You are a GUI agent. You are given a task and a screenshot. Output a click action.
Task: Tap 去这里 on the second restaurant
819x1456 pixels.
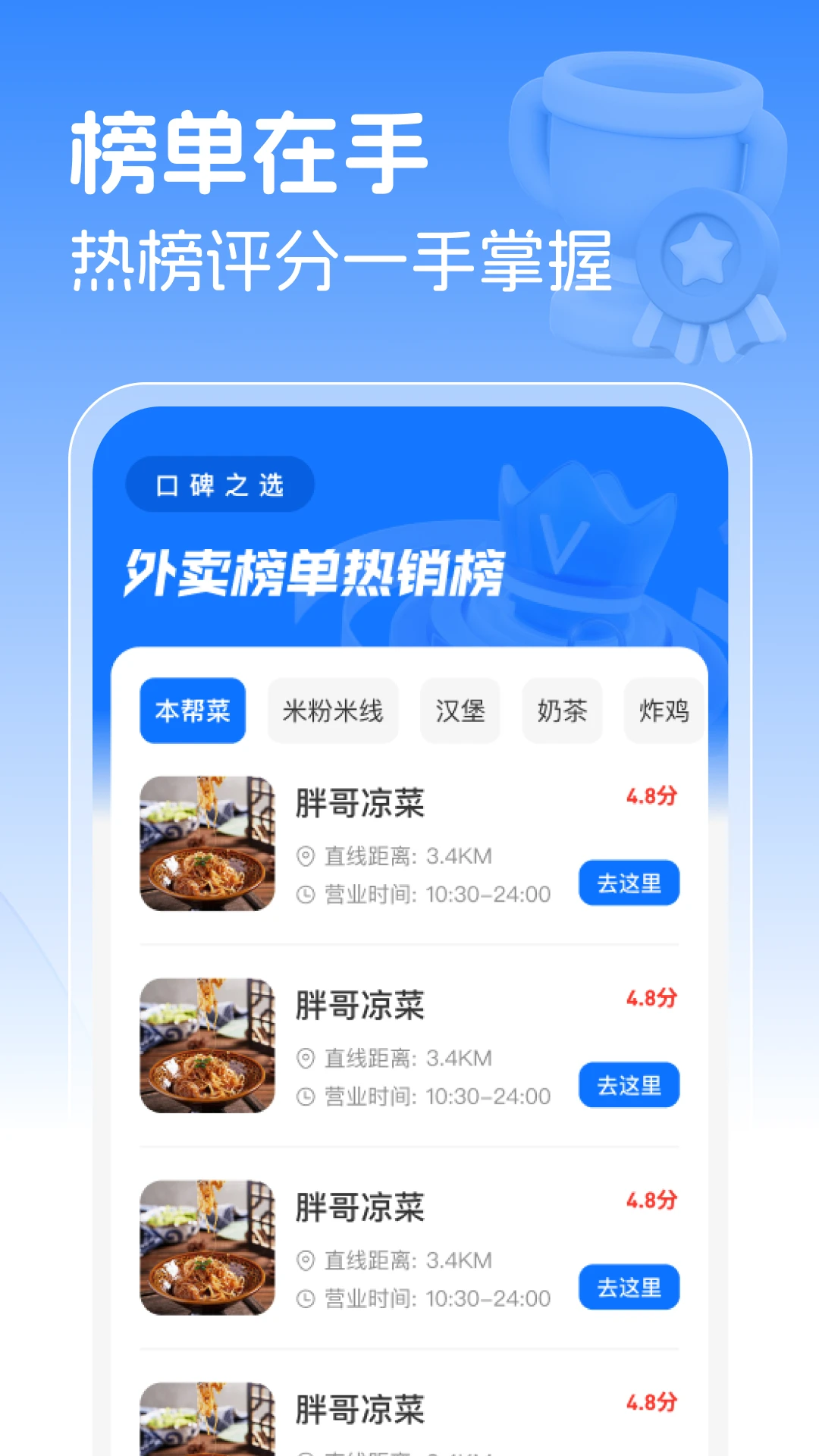(x=629, y=1085)
